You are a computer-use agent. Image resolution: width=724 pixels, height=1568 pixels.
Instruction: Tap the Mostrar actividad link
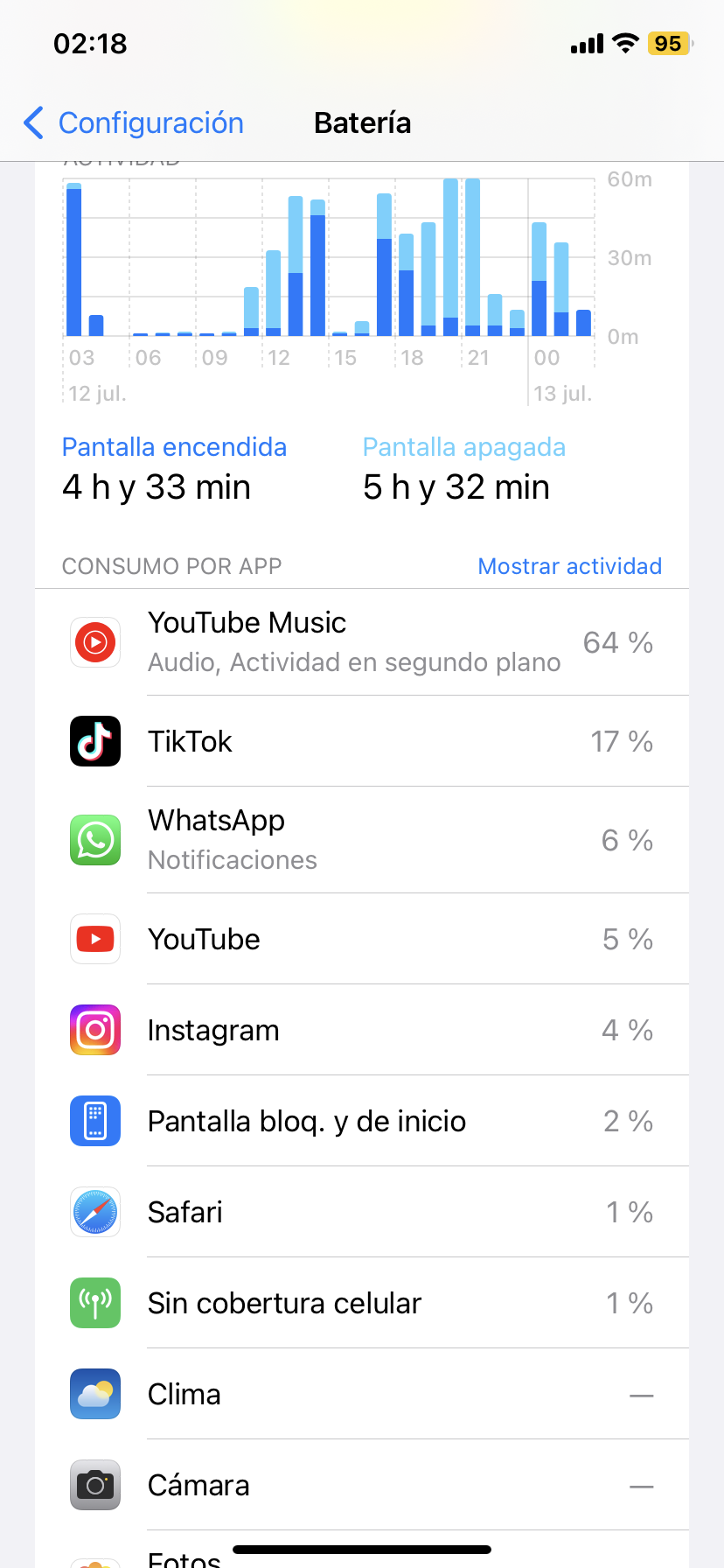point(569,566)
